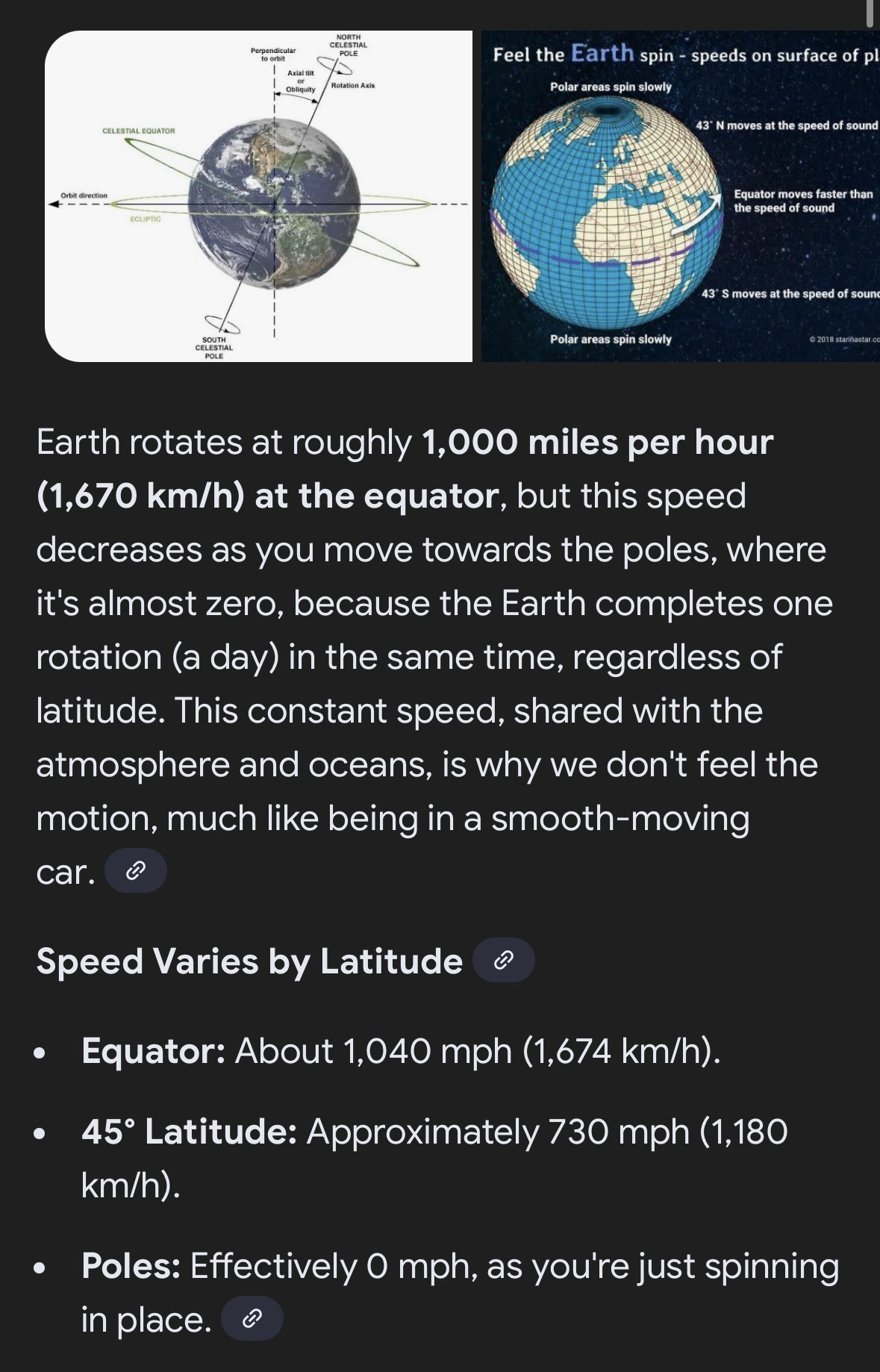This screenshot has width=880, height=1372.
Task: Open the Earth axial tilt diagram image
Action: click(258, 196)
